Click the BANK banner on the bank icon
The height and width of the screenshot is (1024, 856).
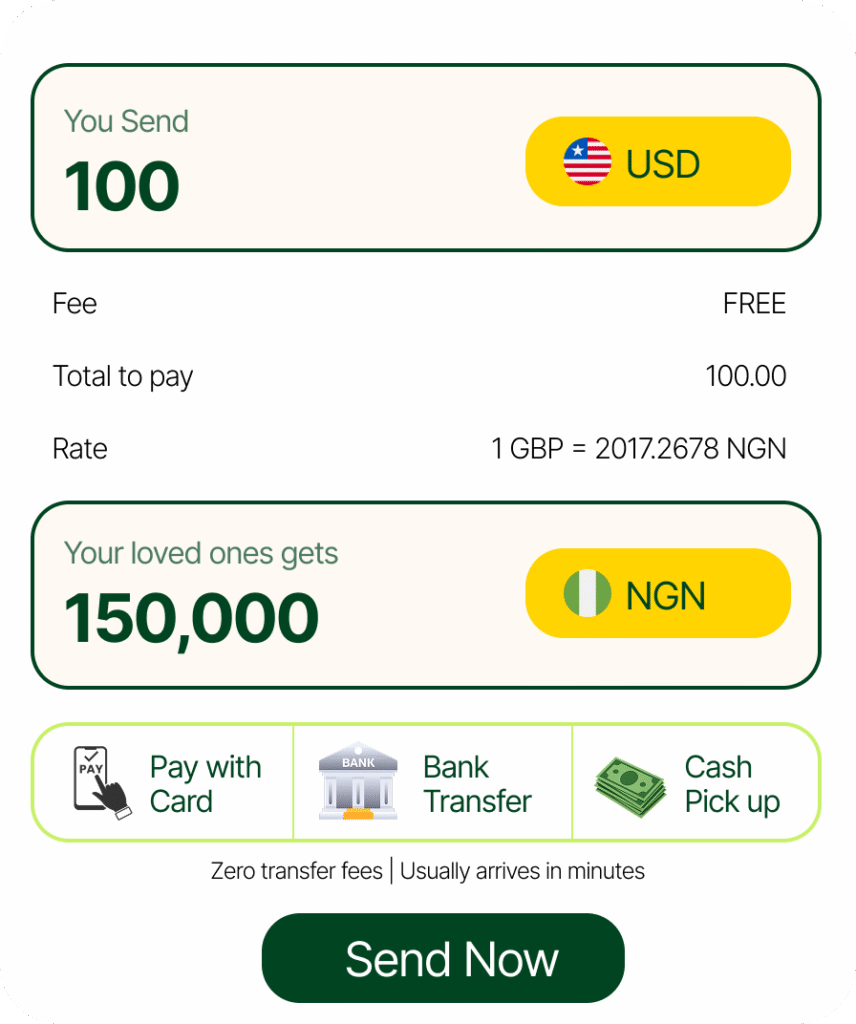click(x=357, y=761)
